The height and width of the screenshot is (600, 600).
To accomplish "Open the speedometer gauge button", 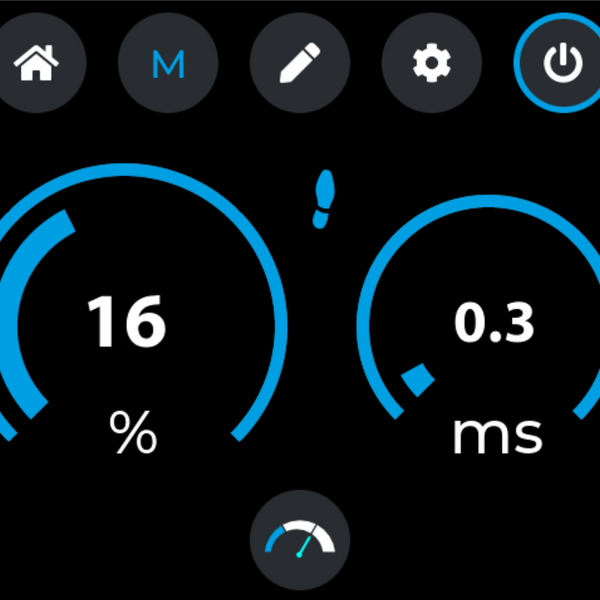I will click(x=300, y=539).
